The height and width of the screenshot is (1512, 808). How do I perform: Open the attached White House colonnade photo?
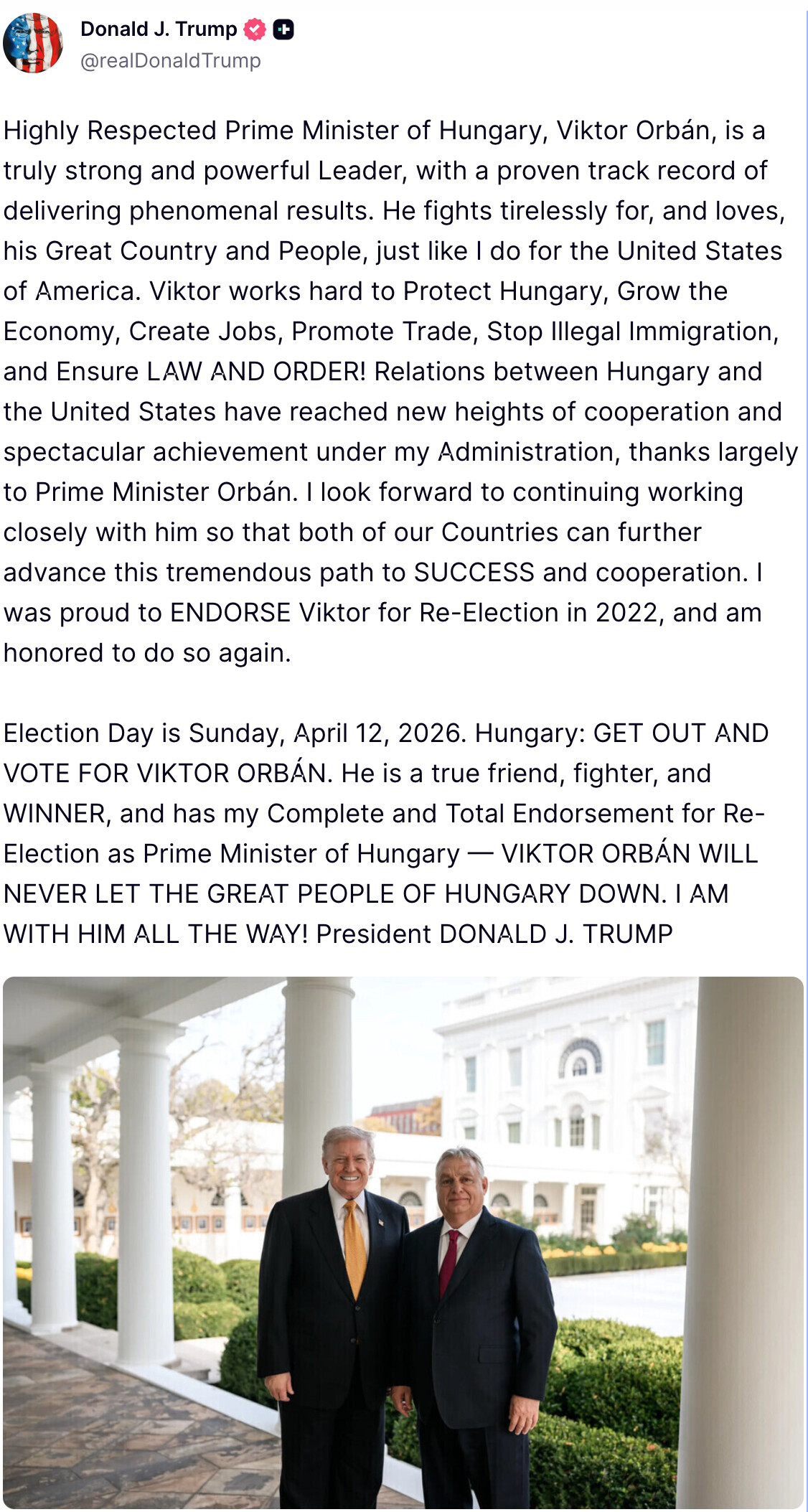click(403, 1241)
